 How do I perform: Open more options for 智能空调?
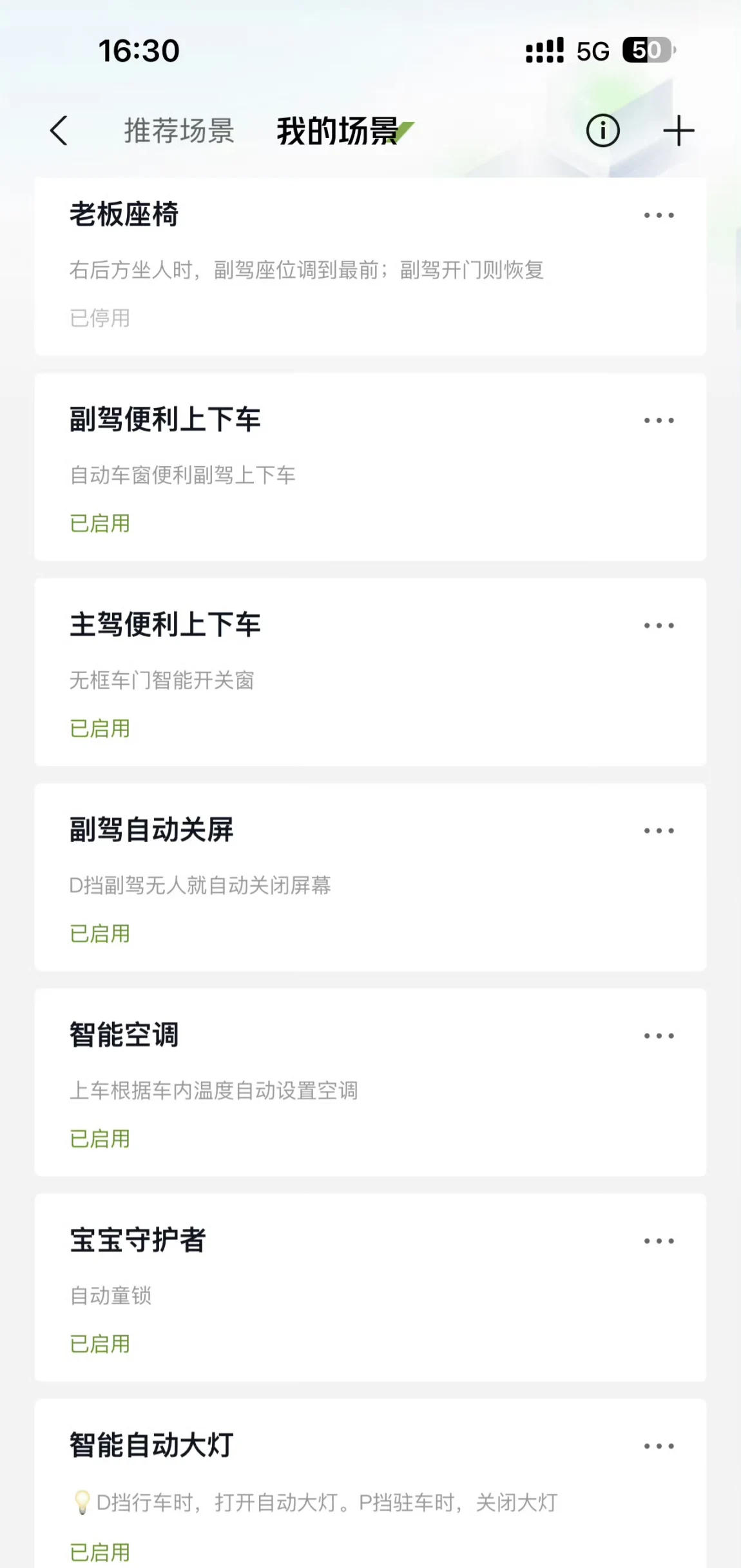659,1035
